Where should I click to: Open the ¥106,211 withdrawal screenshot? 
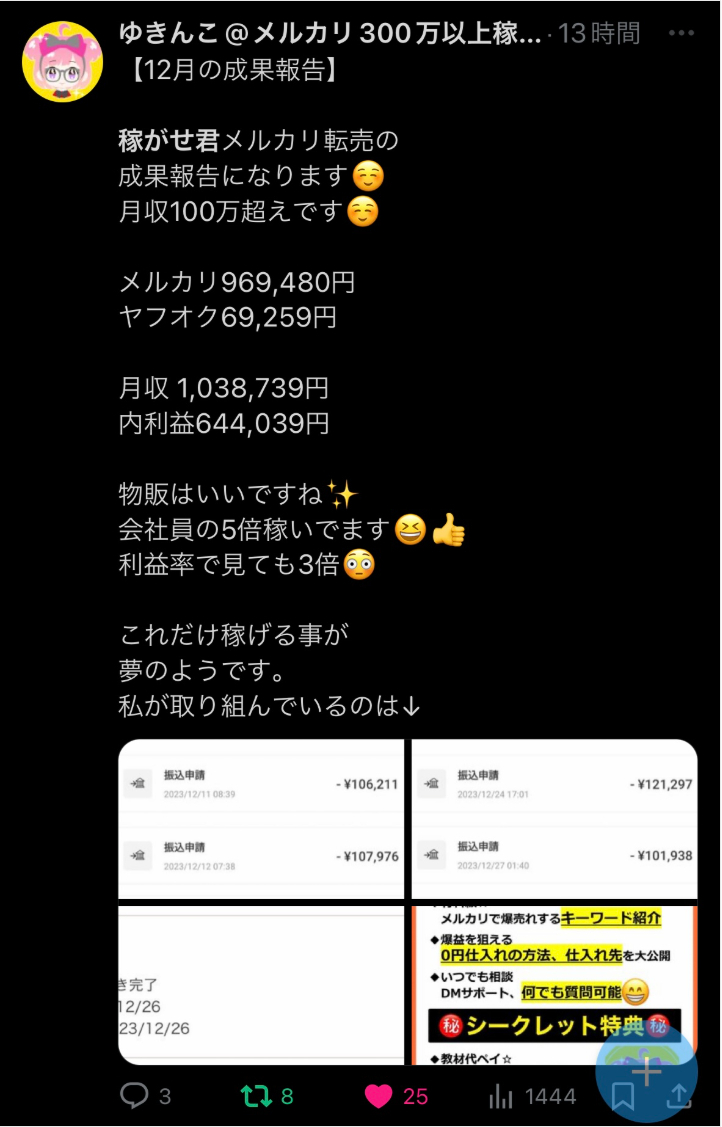[x=262, y=818]
